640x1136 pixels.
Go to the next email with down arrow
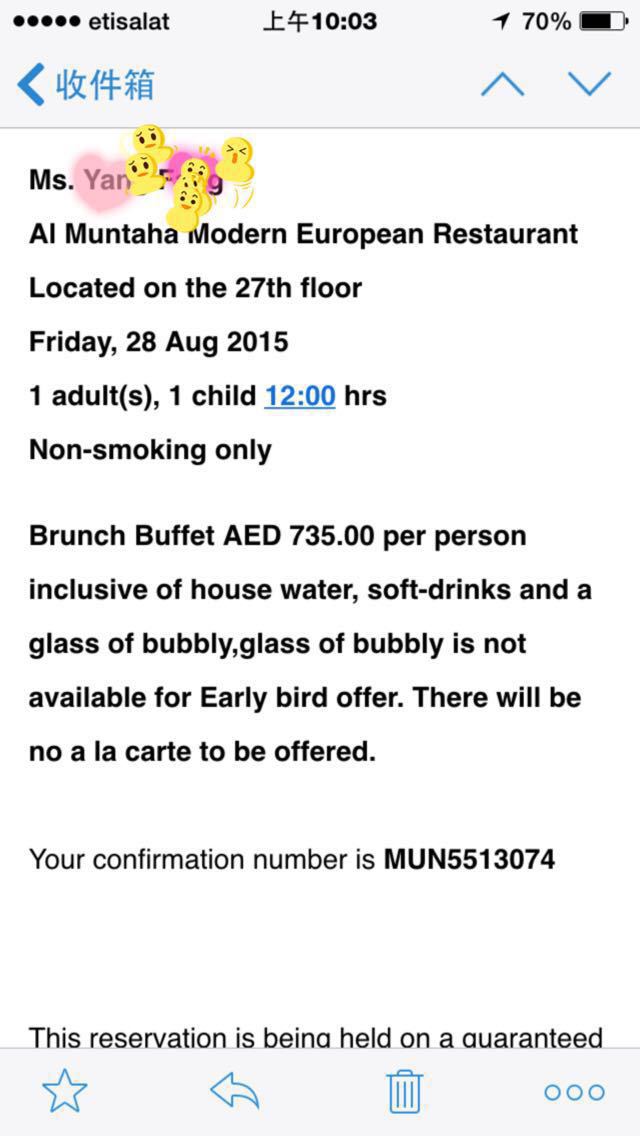(589, 85)
